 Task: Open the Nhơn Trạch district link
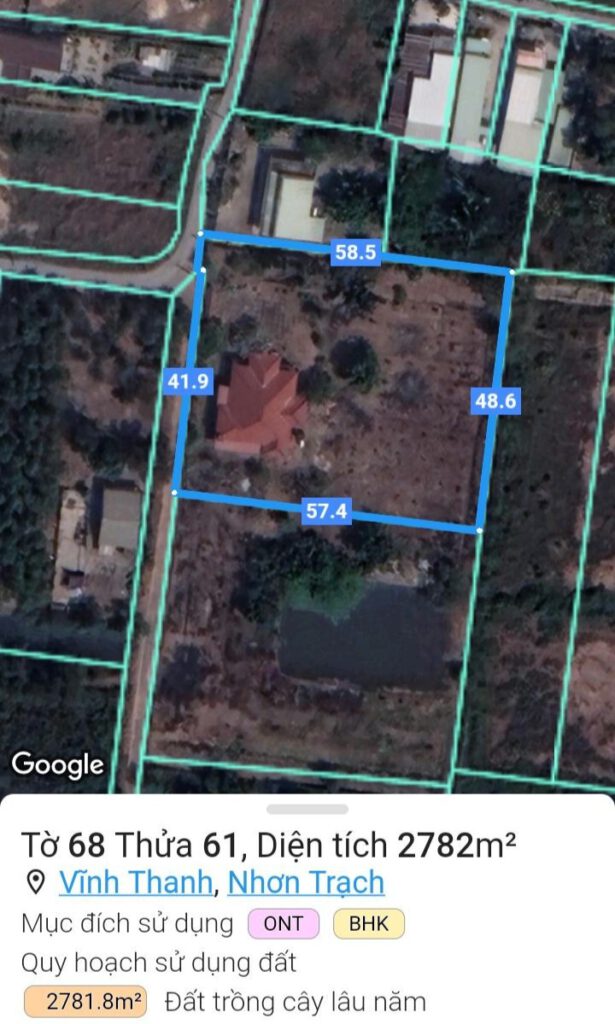(306, 882)
